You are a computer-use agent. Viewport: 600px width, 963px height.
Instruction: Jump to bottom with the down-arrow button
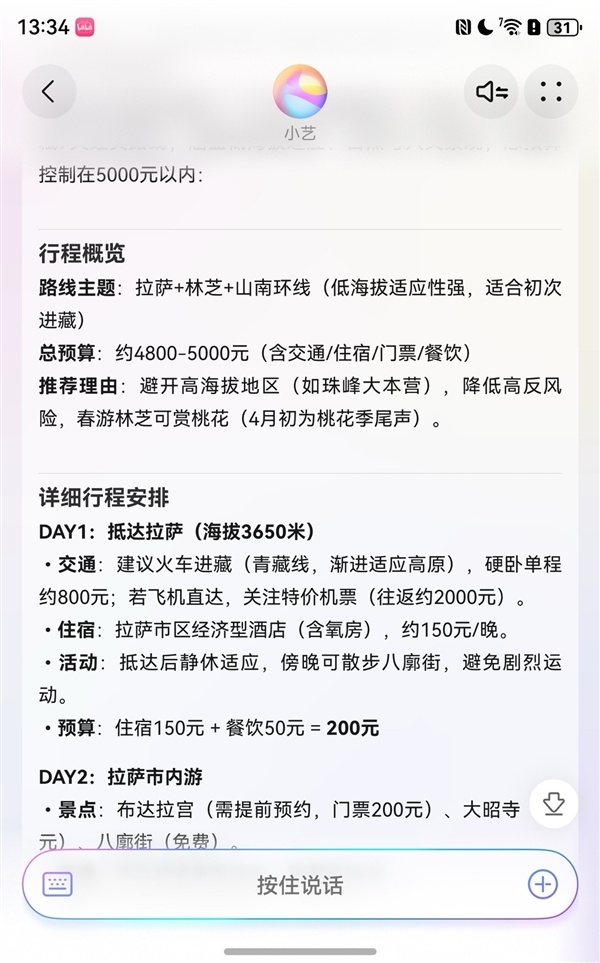point(553,803)
